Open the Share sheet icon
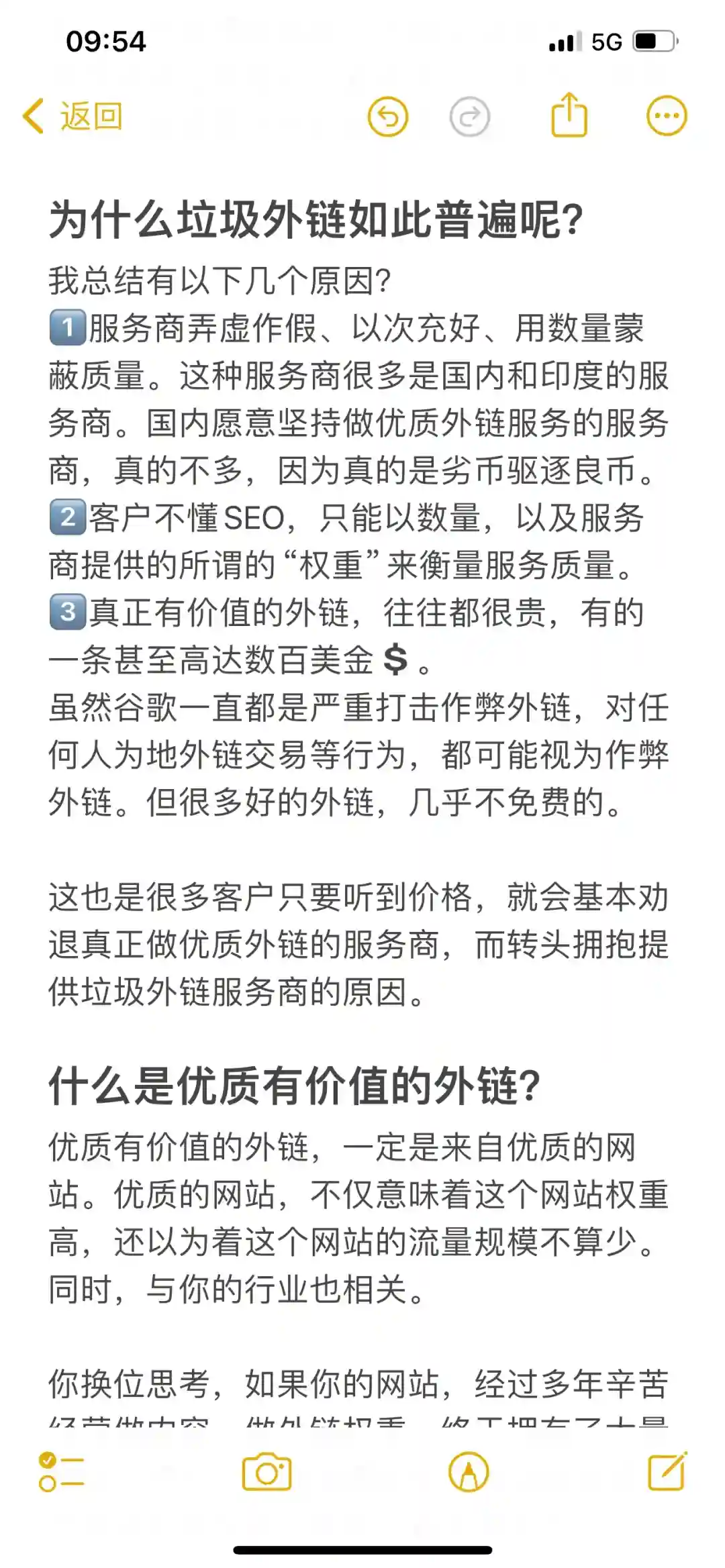This screenshot has height=1568, width=725. point(569,115)
